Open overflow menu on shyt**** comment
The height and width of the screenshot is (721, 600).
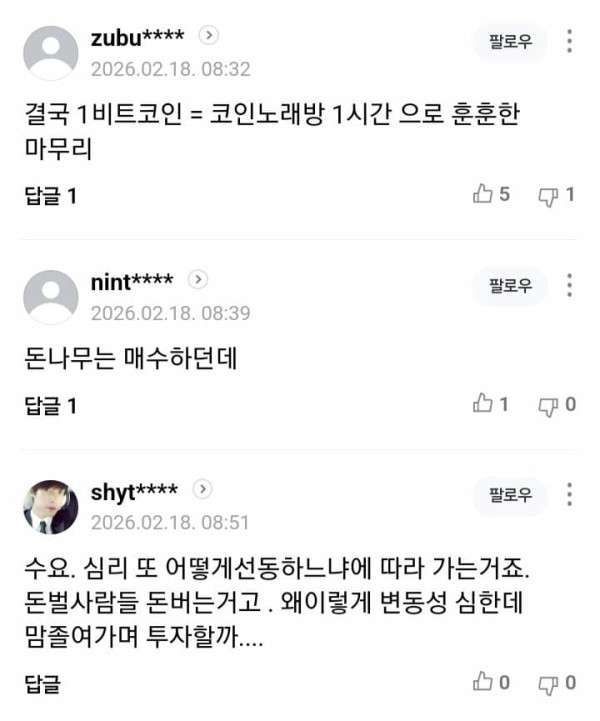tap(569, 495)
